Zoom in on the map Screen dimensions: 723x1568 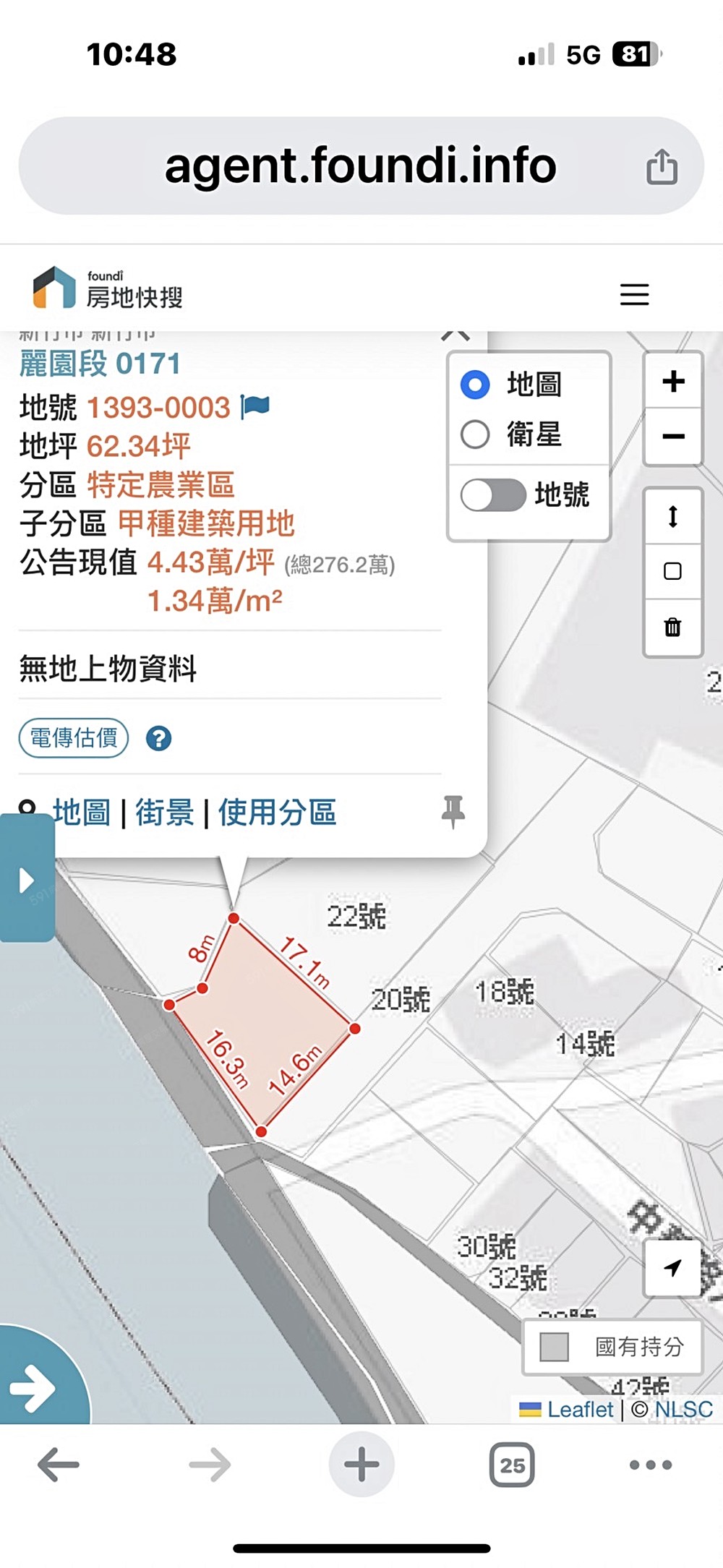pyautogui.click(x=673, y=381)
